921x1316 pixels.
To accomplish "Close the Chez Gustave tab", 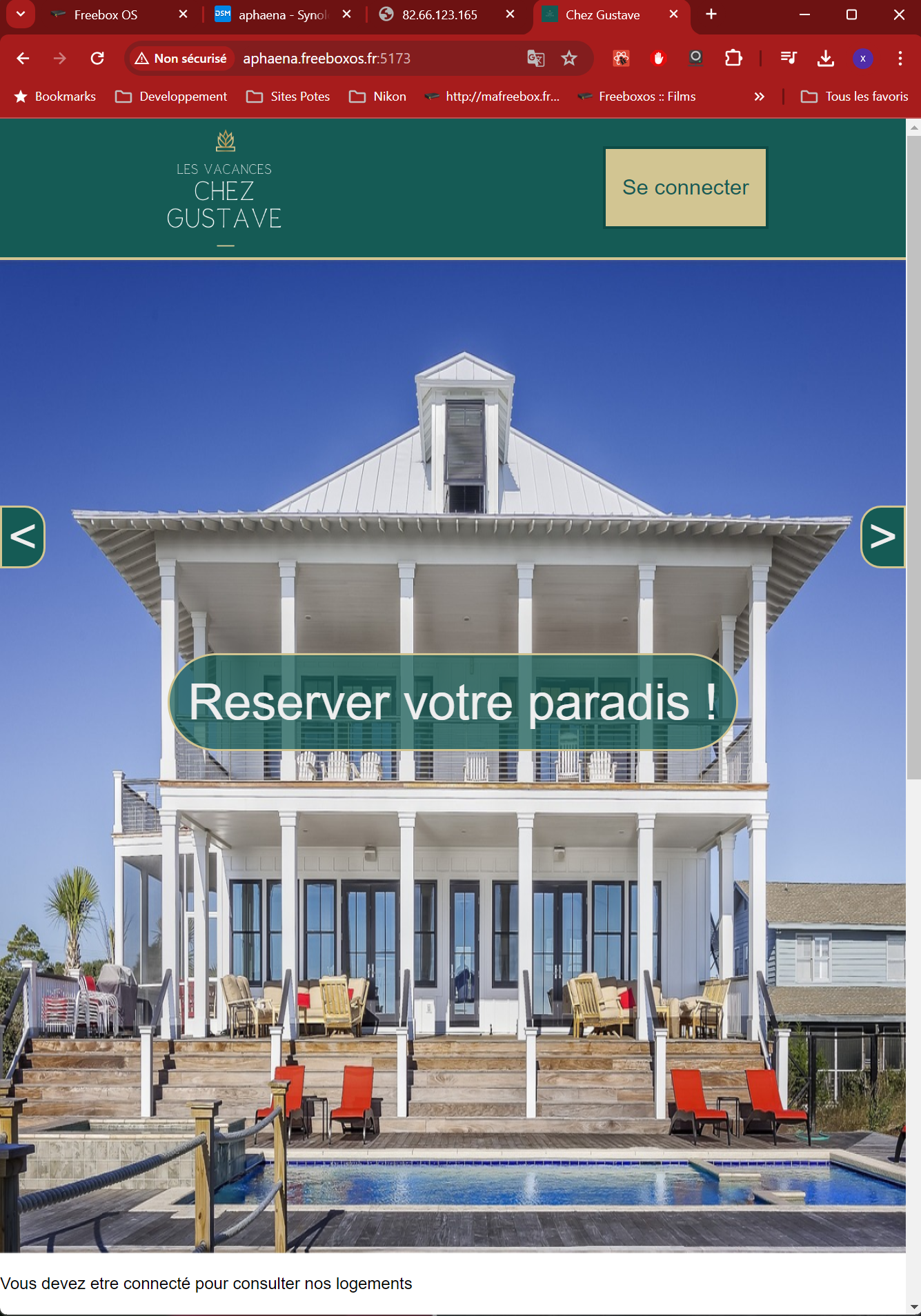I will (x=673, y=14).
